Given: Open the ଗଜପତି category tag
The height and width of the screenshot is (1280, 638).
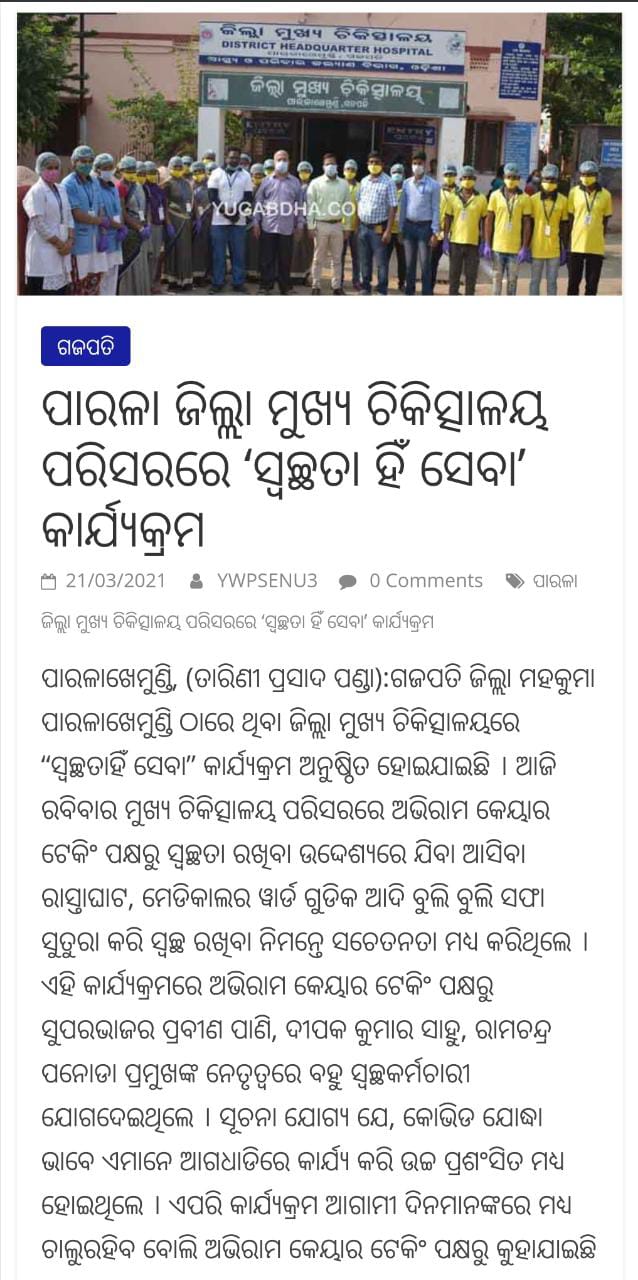Looking at the screenshot, I should click(86, 346).
